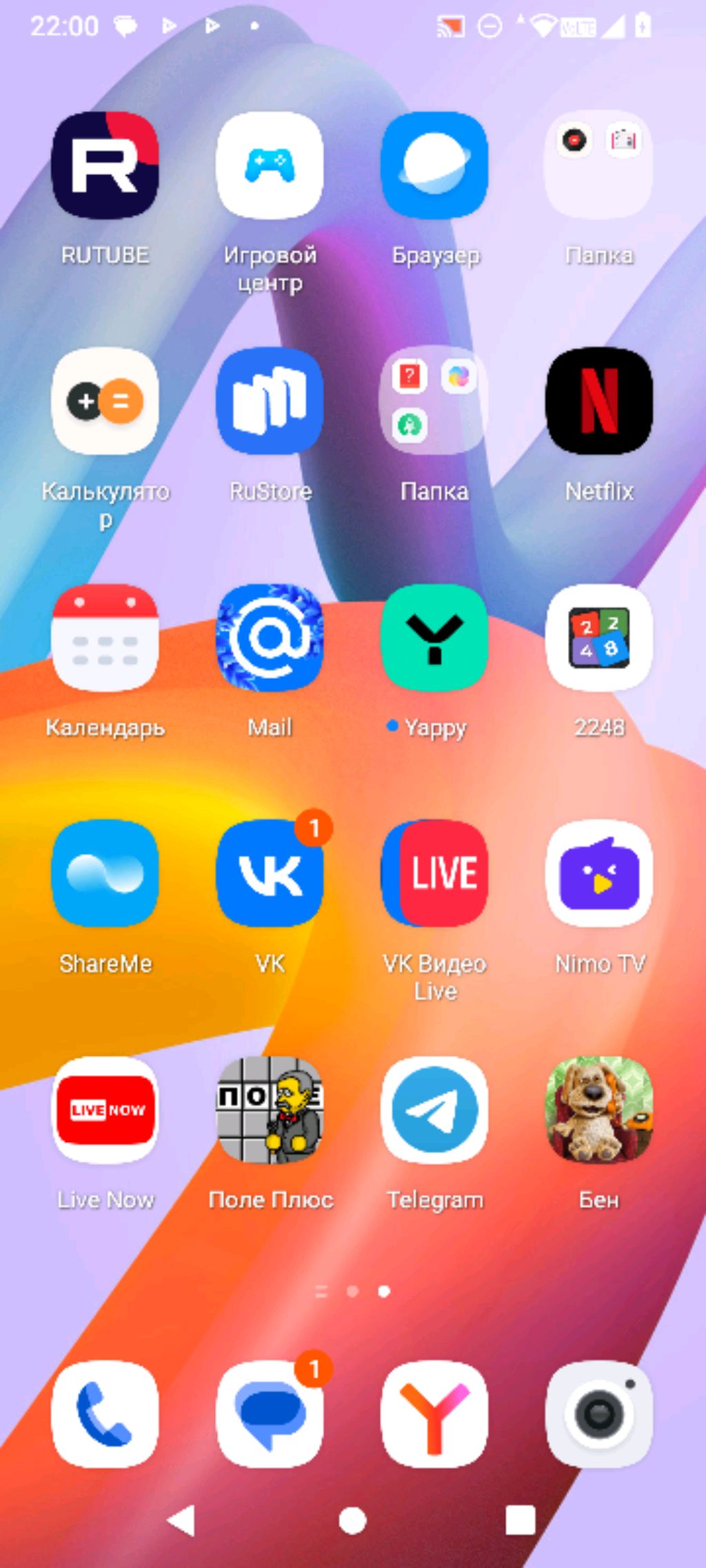The image size is (706, 1568).
Task: Open Netflix
Action: 598,401
